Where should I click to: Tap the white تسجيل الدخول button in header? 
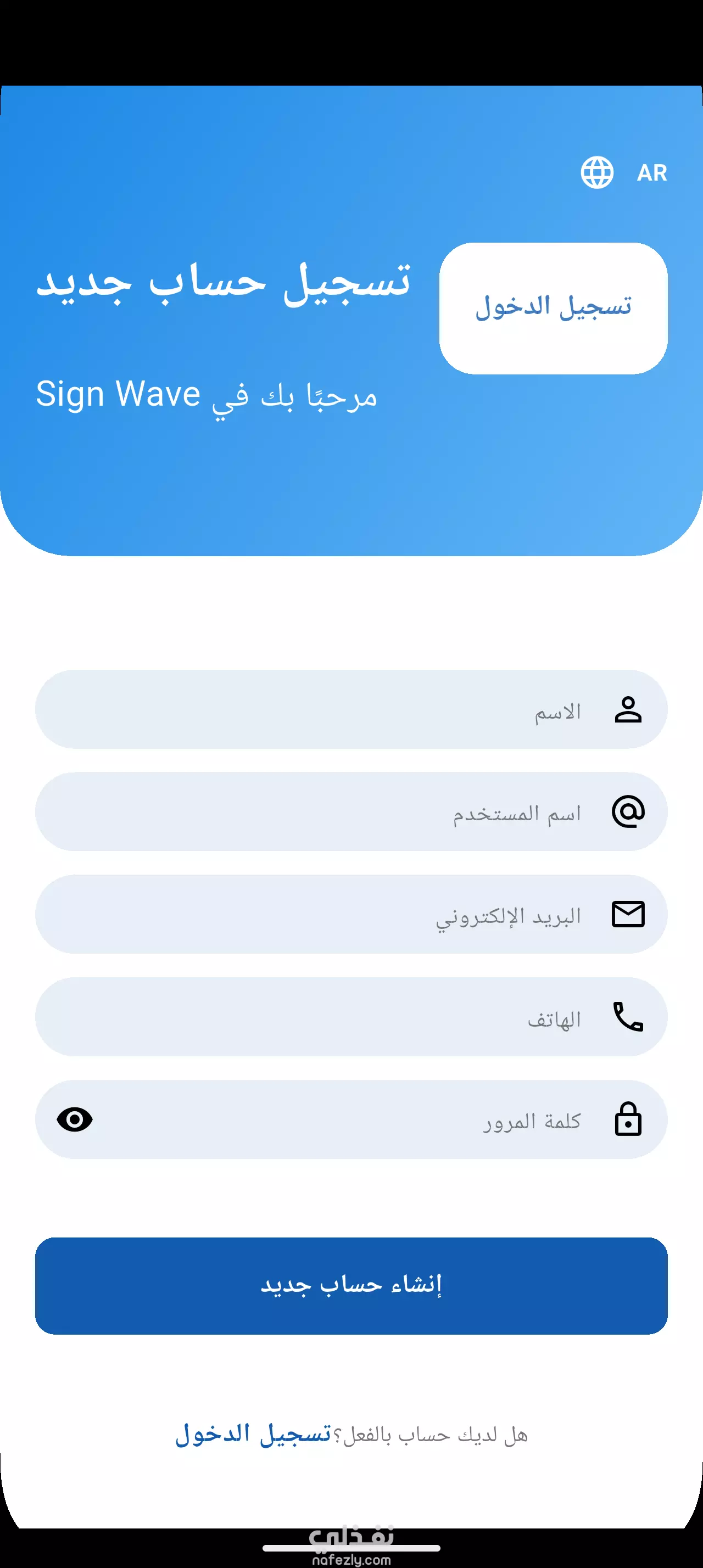point(553,308)
